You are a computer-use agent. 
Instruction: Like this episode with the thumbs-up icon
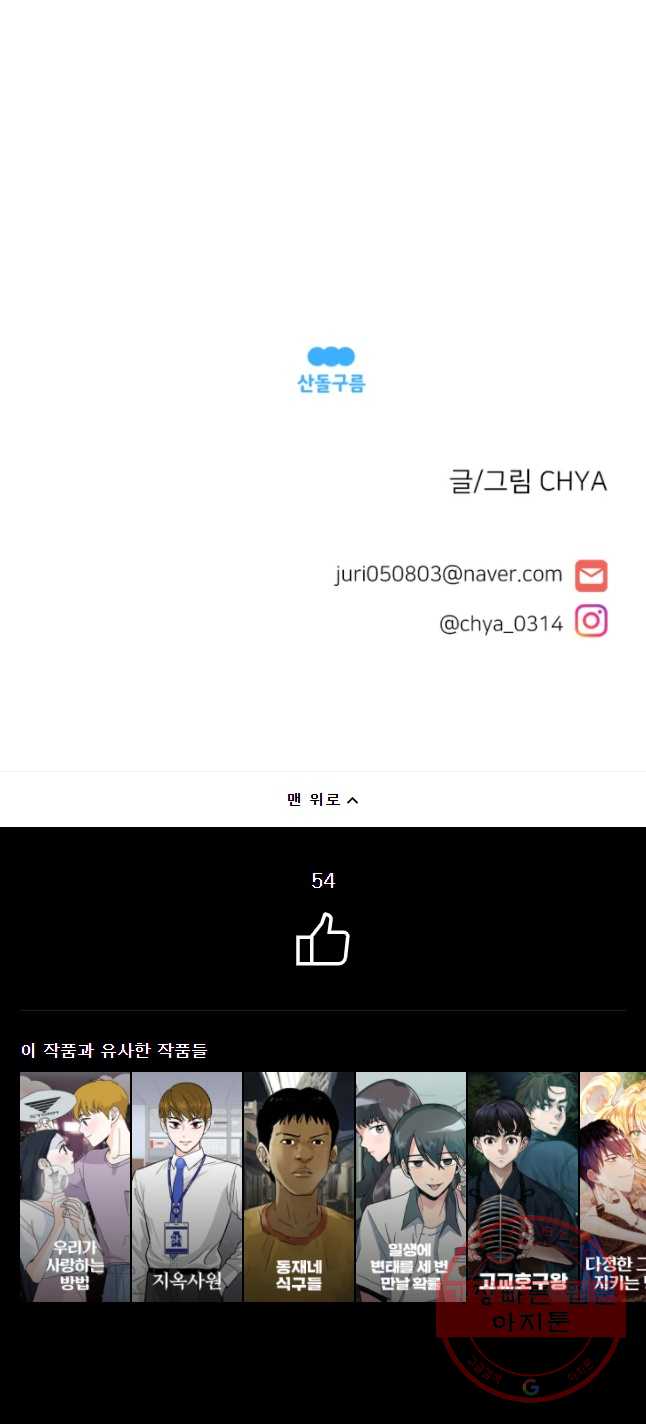pyautogui.click(x=323, y=940)
